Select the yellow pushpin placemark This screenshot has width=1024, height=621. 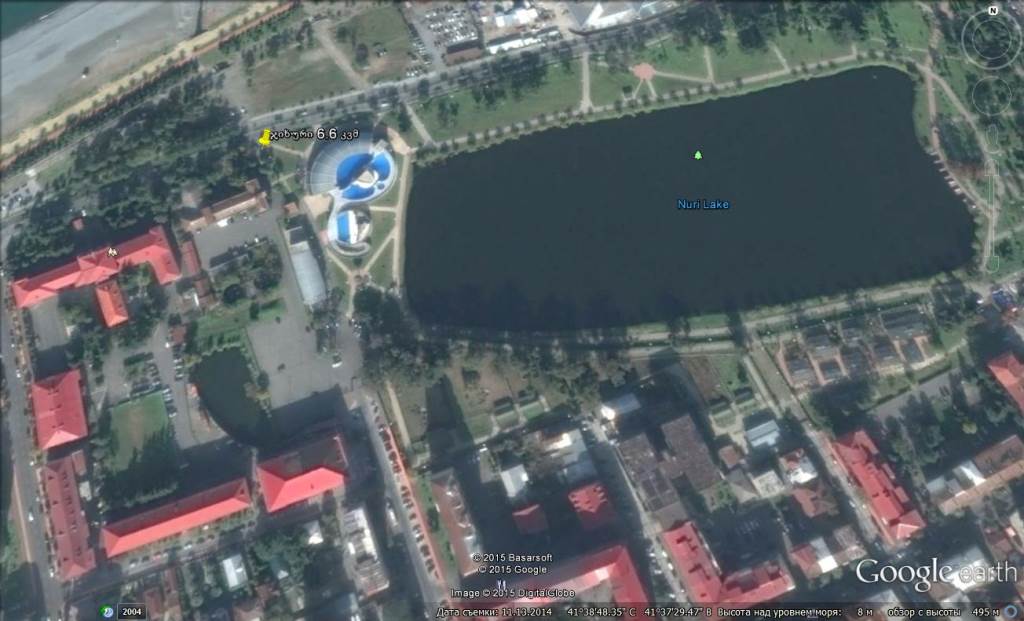point(265,139)
